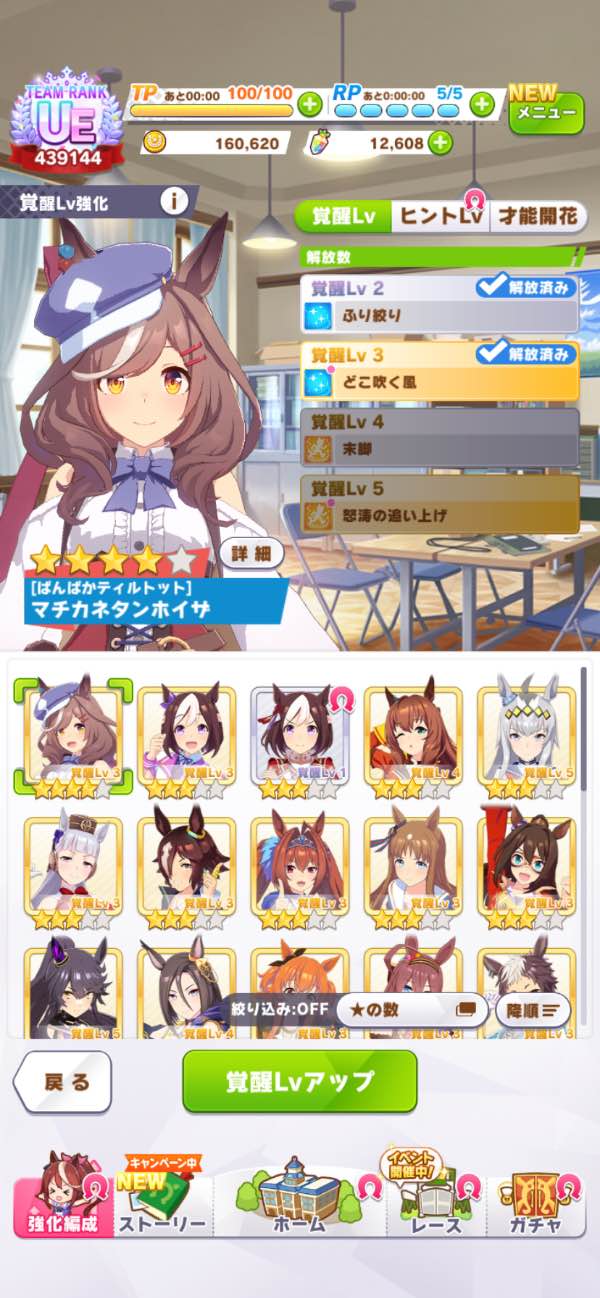The image size is (600, 1298).
Task: Tap the 詳細 button for the character
Action: [x=251, y=553]
